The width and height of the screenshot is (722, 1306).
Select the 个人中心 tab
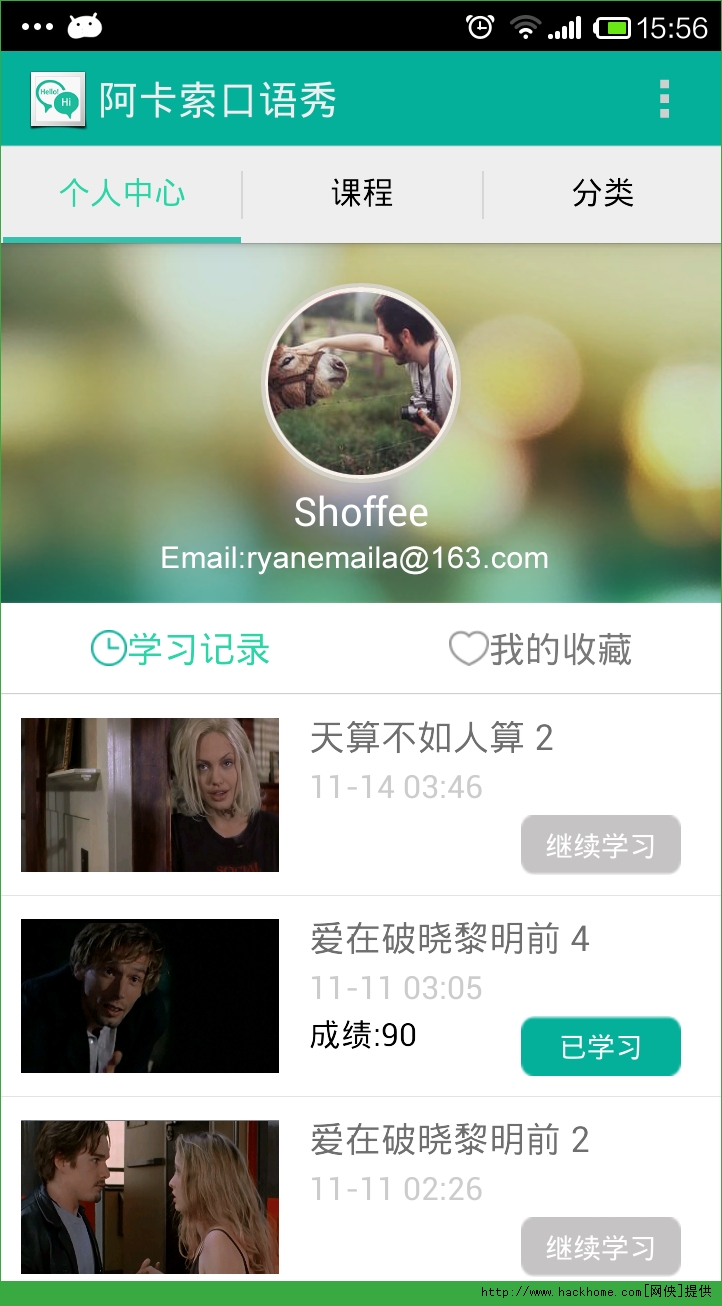tap(122, 193)
